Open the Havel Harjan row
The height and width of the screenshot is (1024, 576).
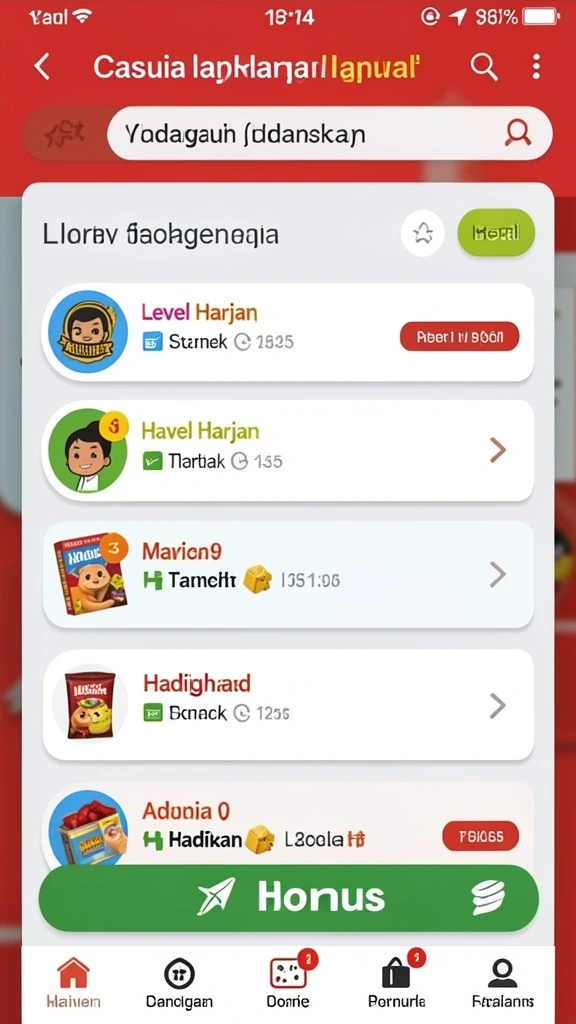(288, 451)
